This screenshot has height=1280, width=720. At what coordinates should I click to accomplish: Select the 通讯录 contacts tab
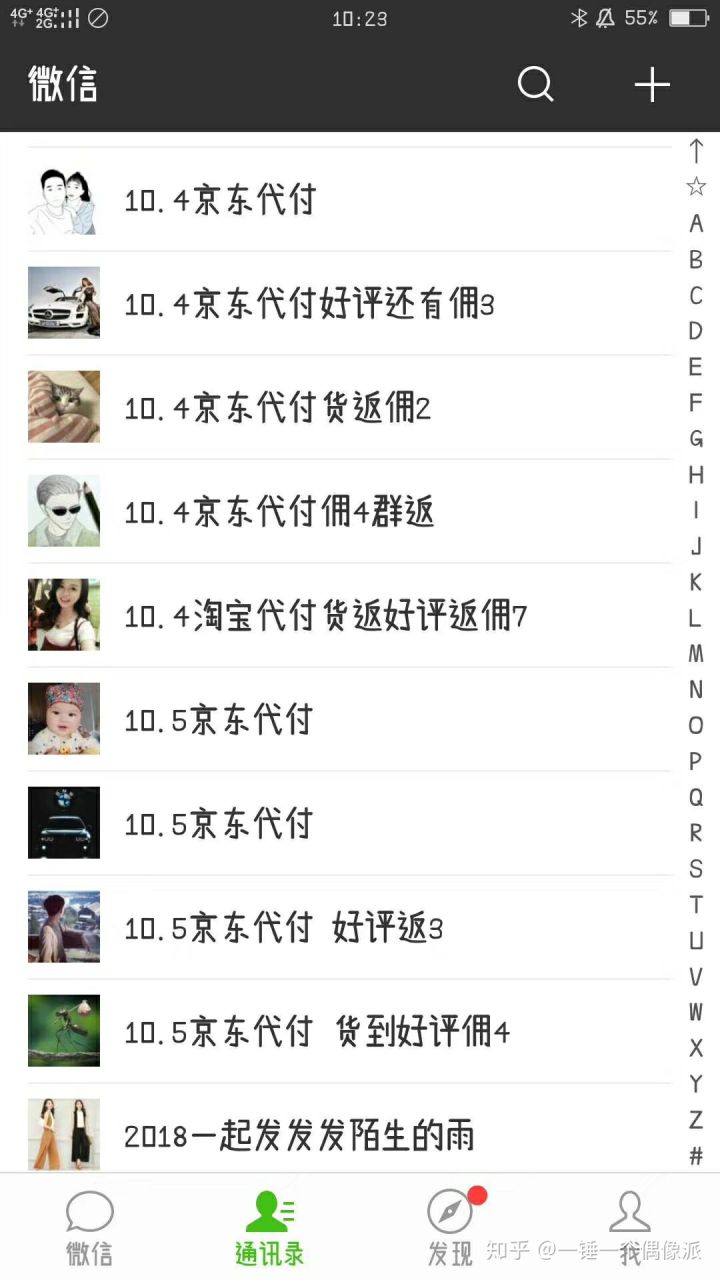269,1227
